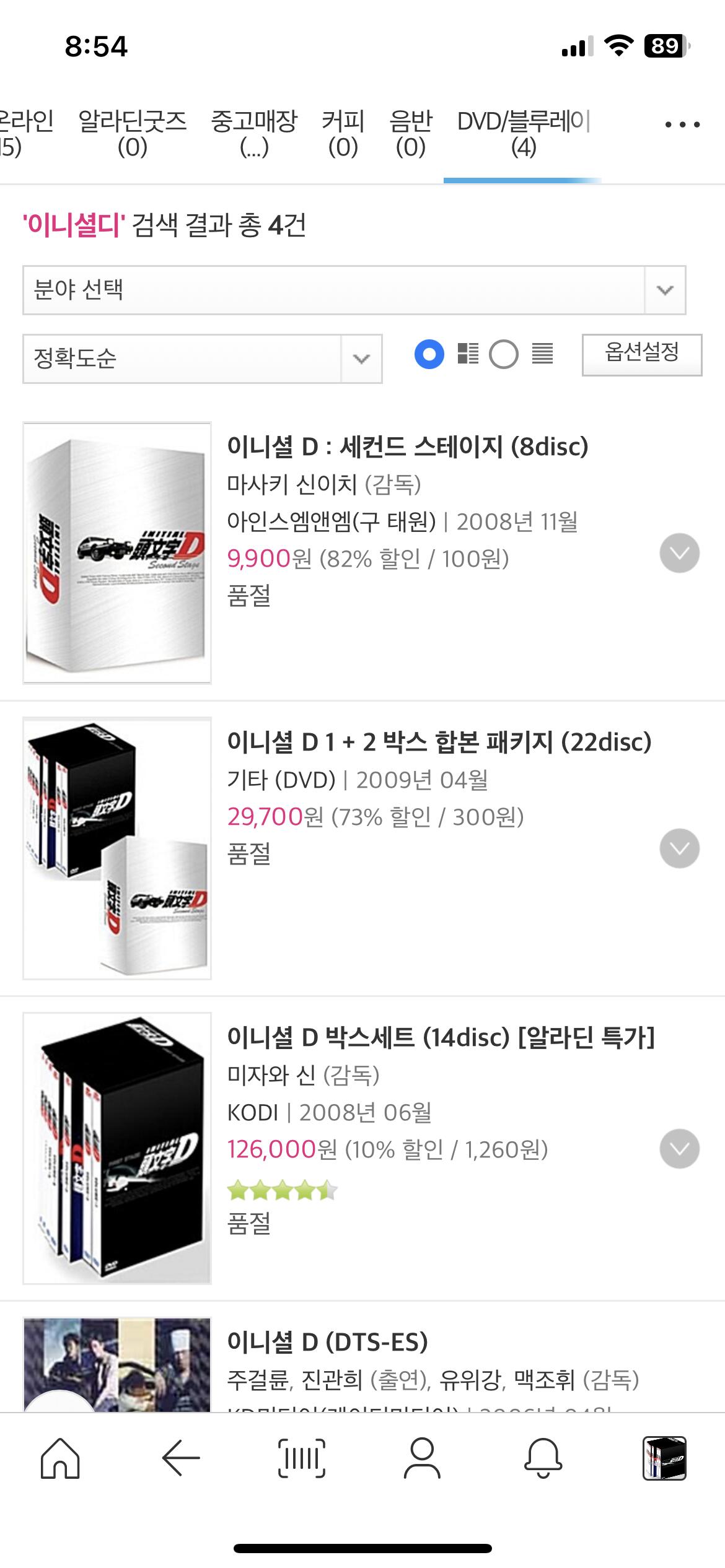The height and width of the screenshot is (1568, 725).
Task: Select the text-only list view radio button
Action: (x=504, y=355)
